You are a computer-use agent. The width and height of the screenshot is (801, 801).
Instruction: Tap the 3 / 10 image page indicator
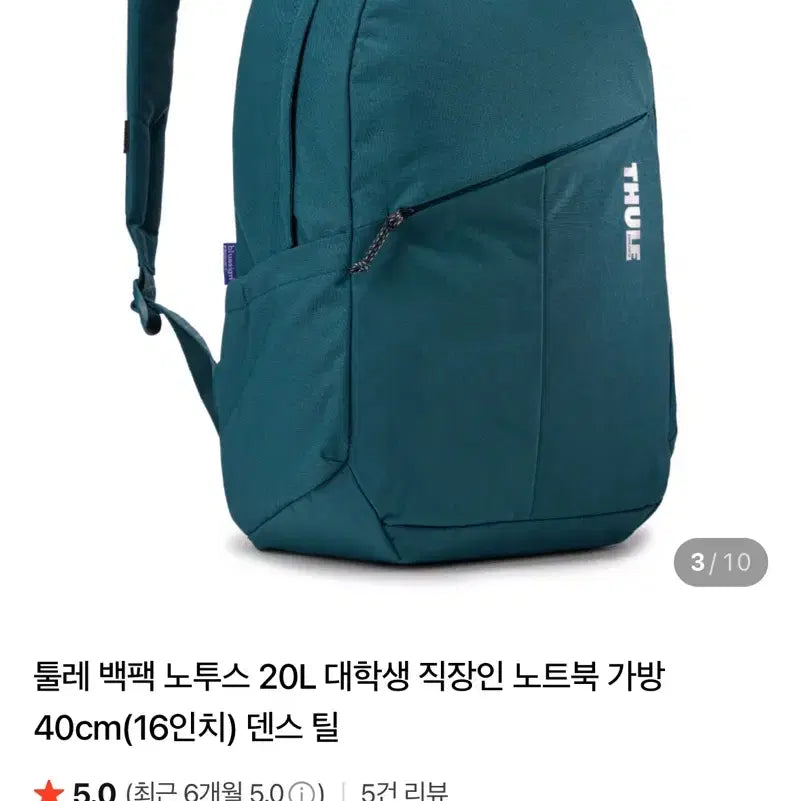click(720, 562)
